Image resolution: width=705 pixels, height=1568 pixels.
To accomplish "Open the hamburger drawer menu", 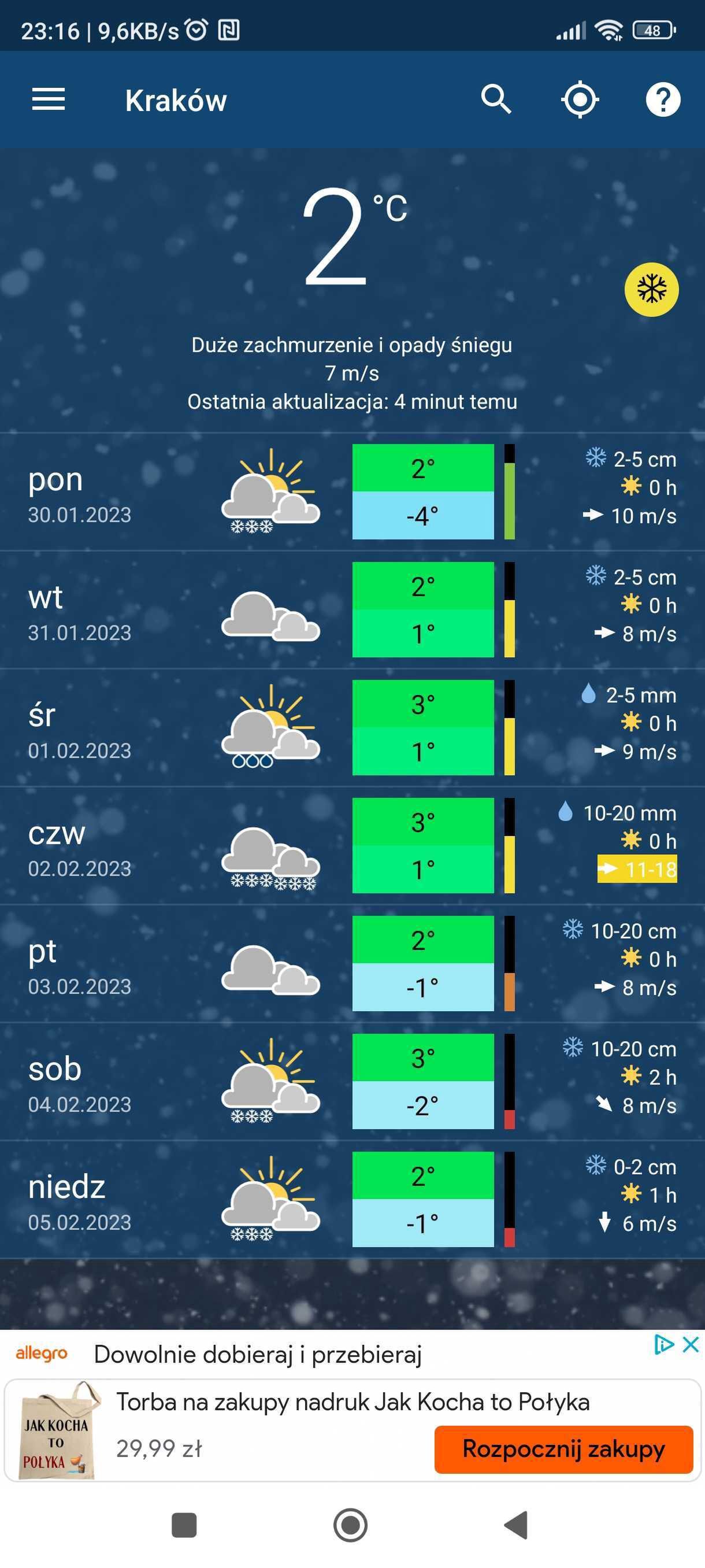I will click(48, 99).
